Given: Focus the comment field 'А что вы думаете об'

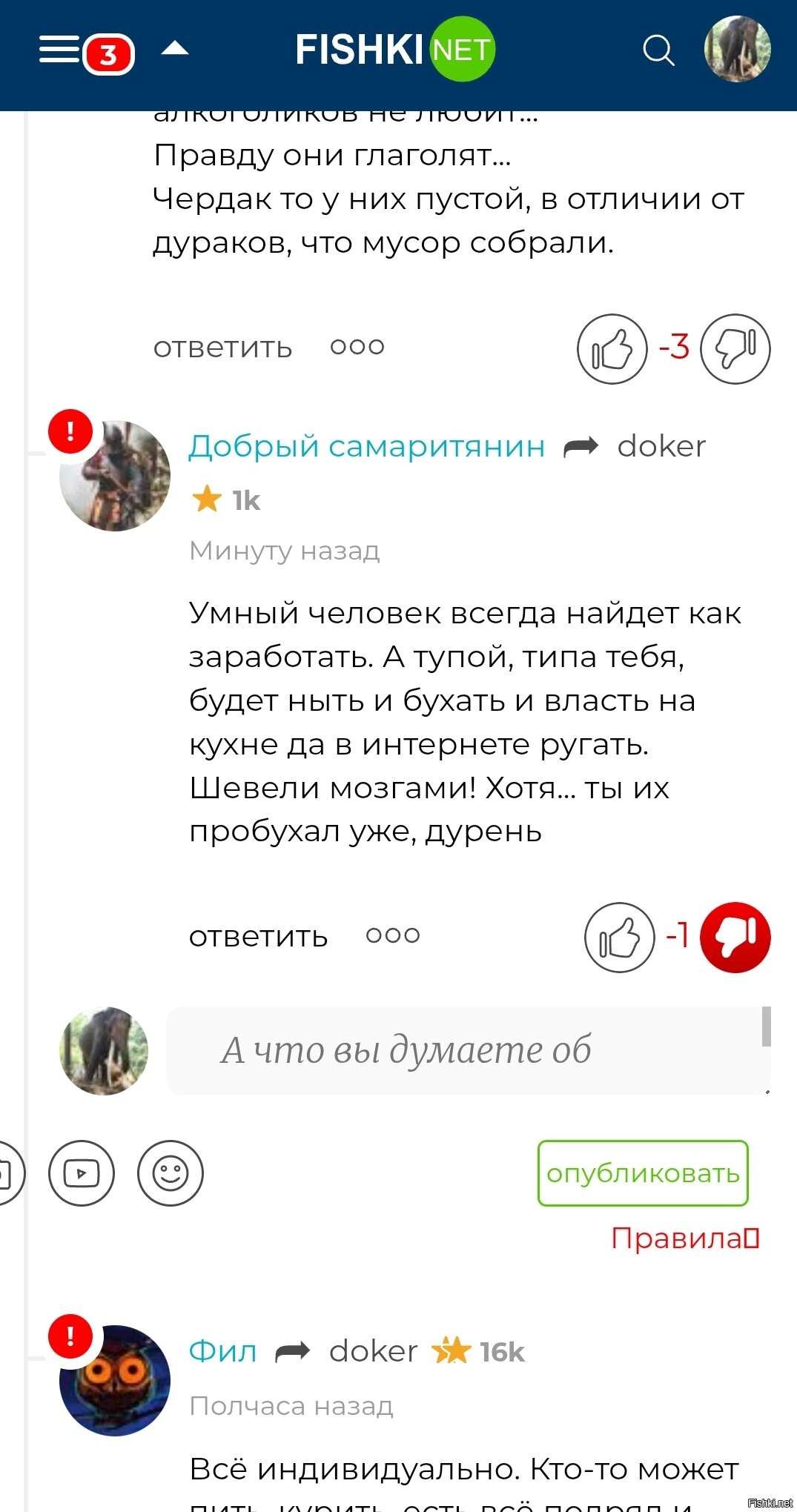Looking at the screenshot, I should 467,1050.
